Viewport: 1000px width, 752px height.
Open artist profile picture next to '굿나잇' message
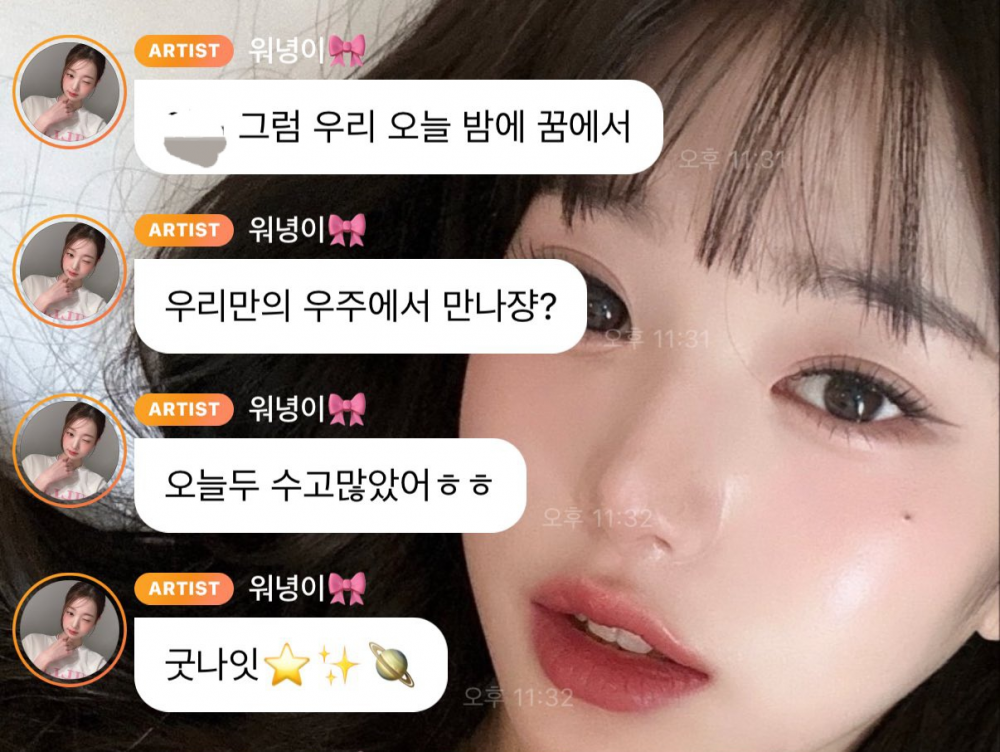pyautogui.click(x=69, y=629)
